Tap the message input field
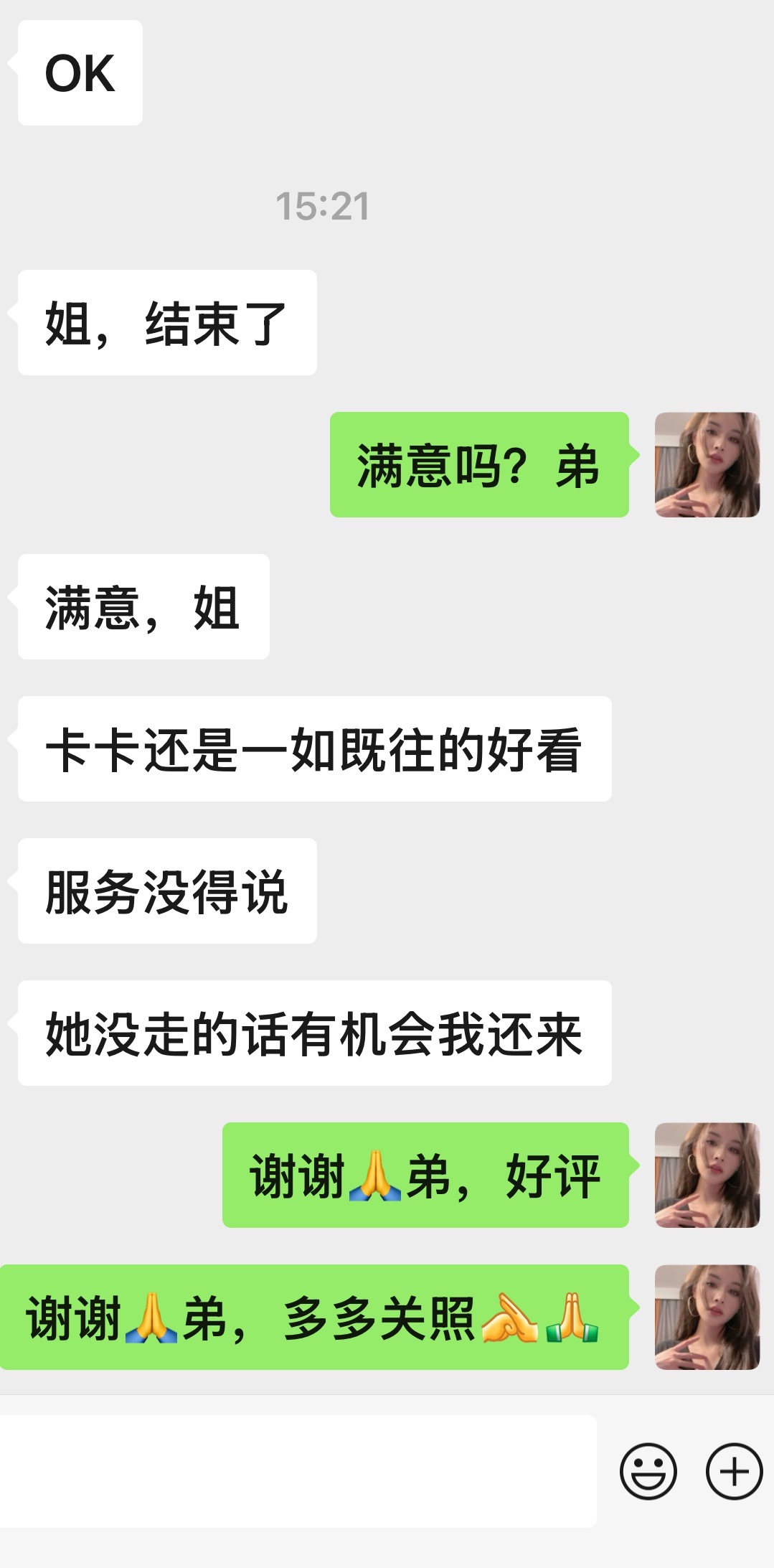The height and width of the screenshot is (1568, 774). tap(298, 1471)
